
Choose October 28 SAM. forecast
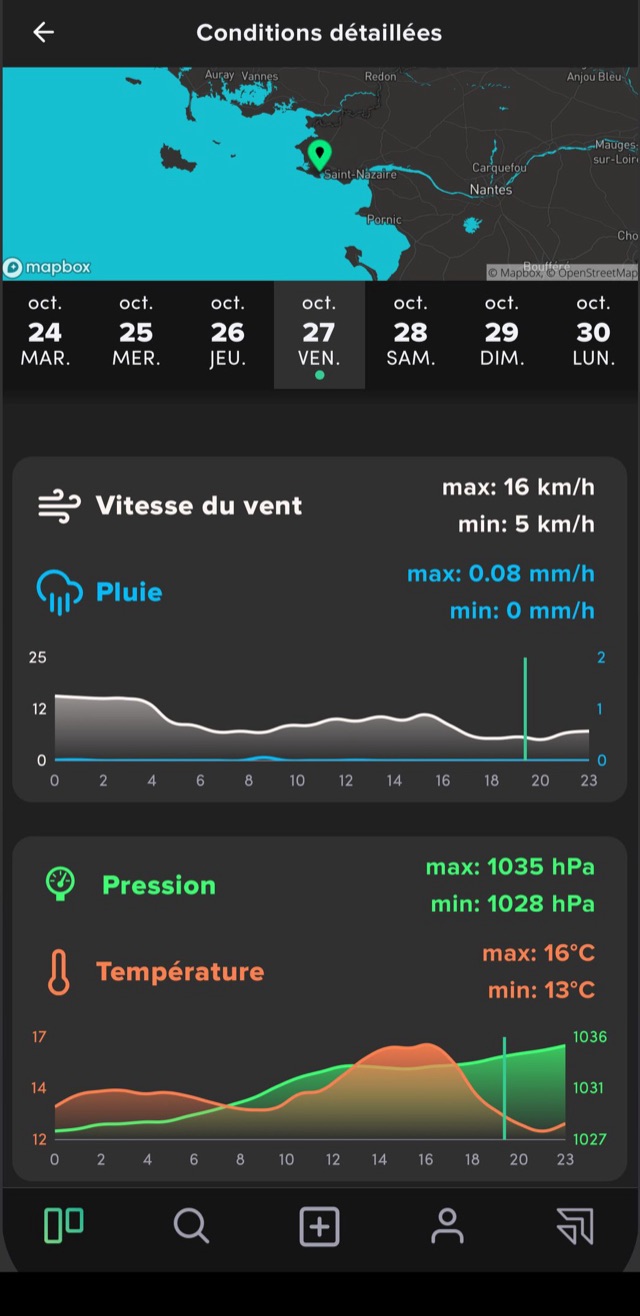(x=410, y=335)
